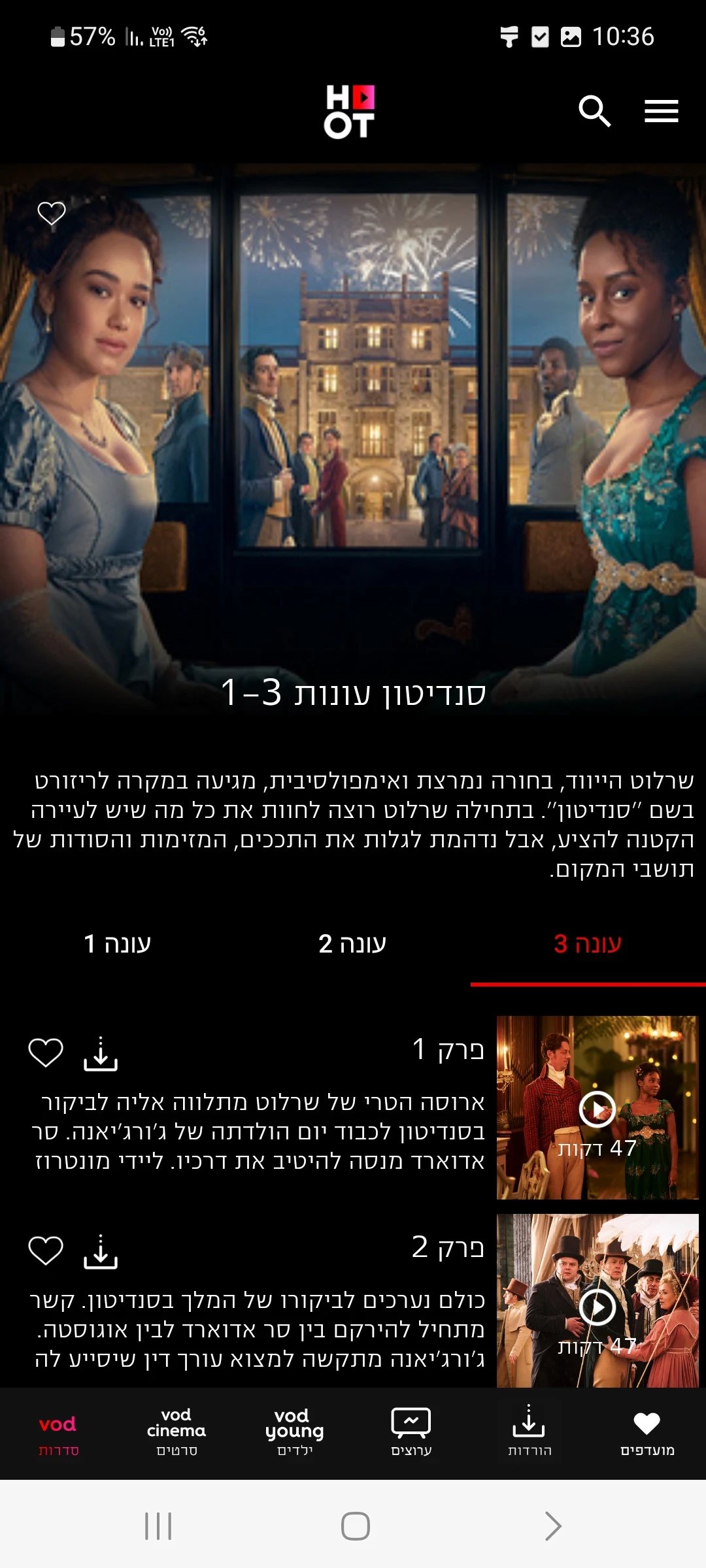Like פרק 1 with the heart icon

click(46, 1053)
